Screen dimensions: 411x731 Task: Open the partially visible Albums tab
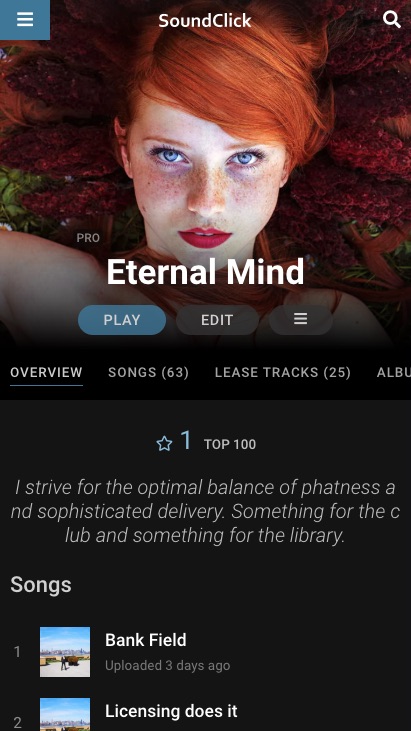pos(394,372)
